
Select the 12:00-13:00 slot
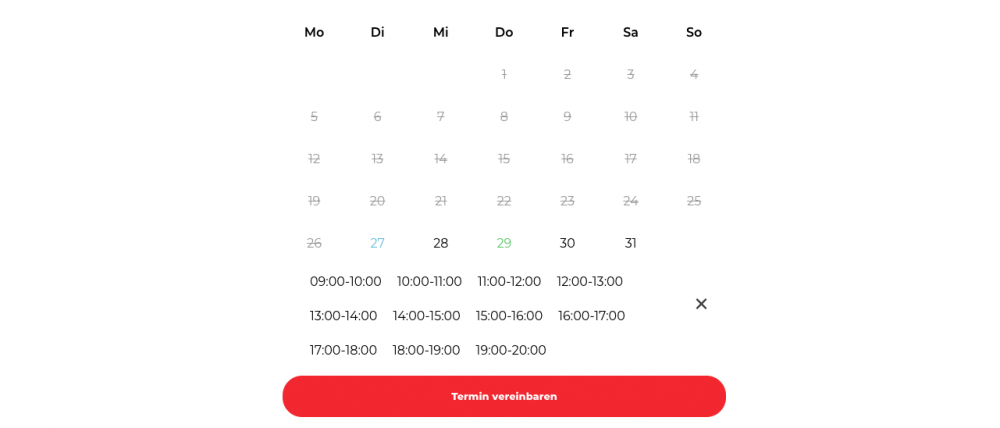coord(590,281)
